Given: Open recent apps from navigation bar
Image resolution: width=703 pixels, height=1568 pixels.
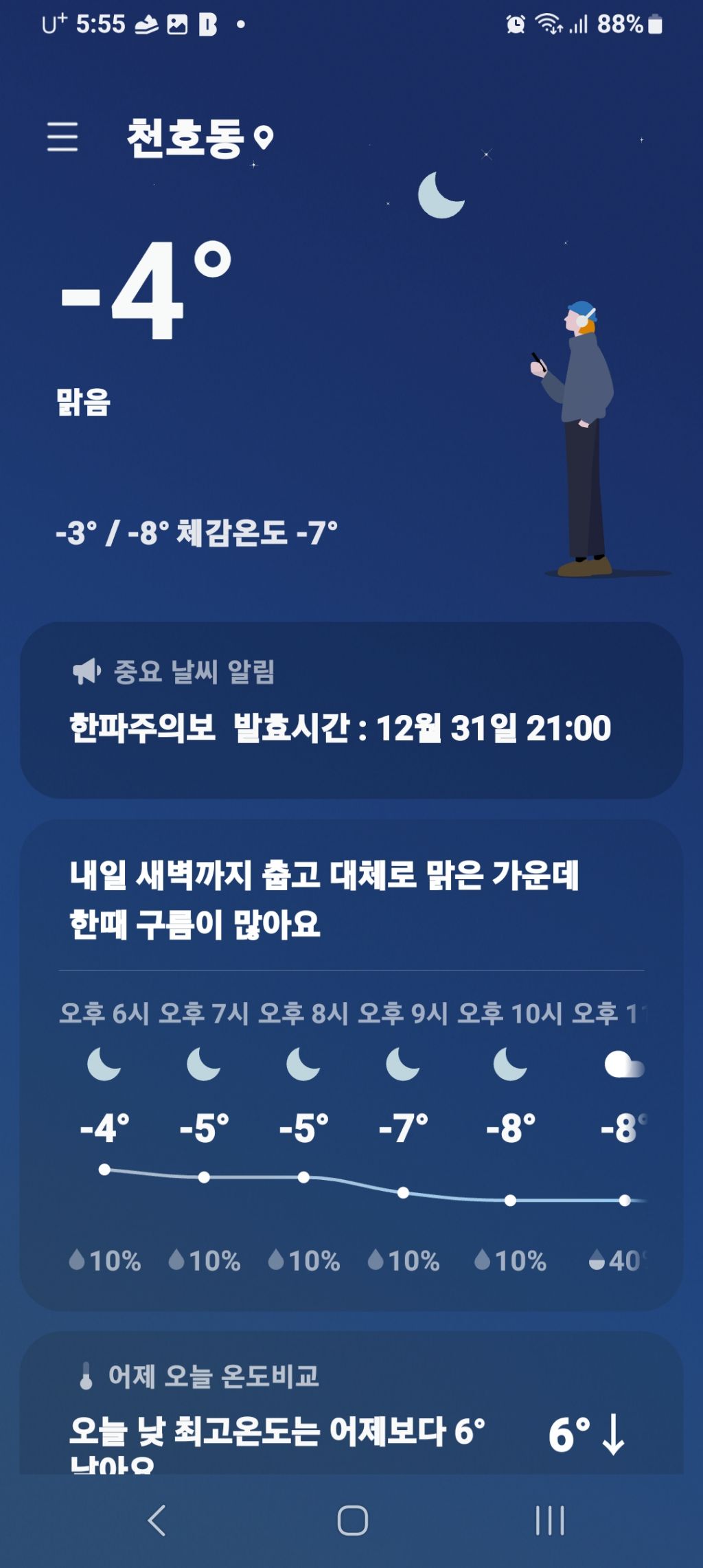Looking at the screenshot, I should pyautogui.click(x=550, y=1521).
